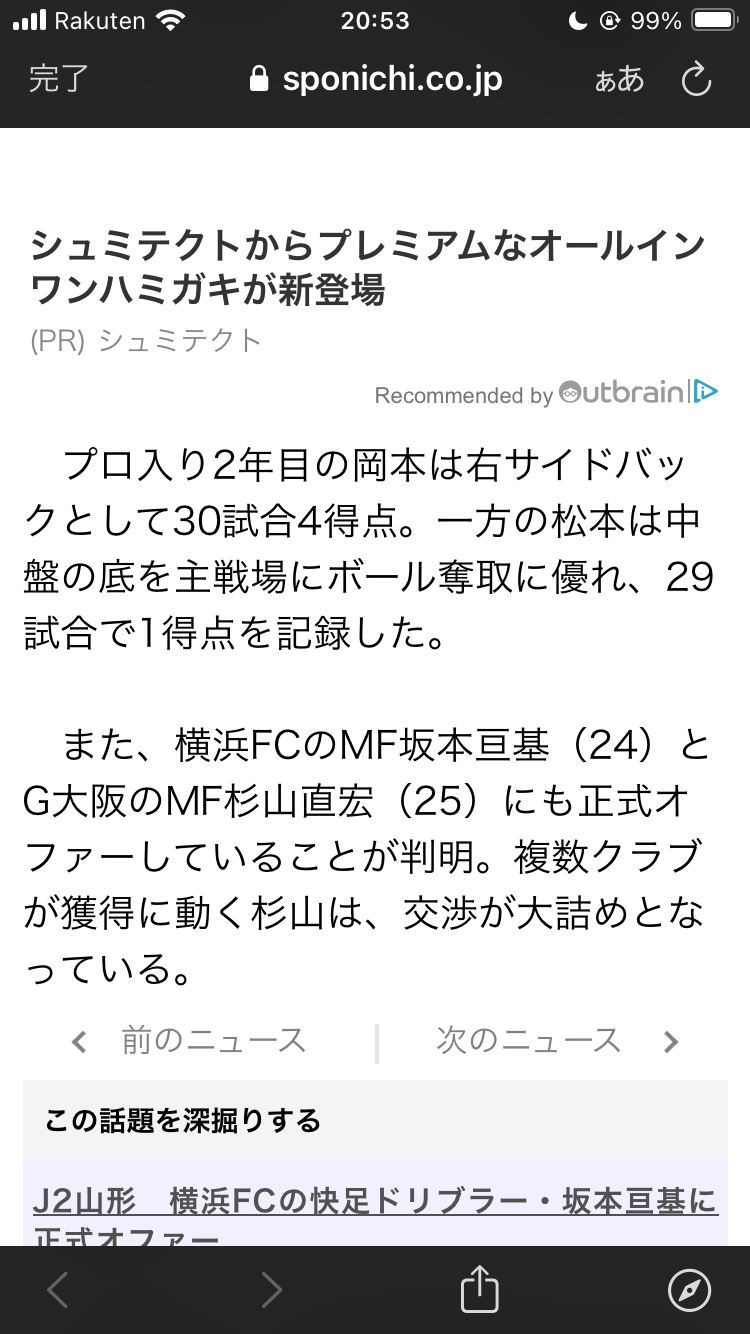Go to 前のニュース
750x1334 pixels.
(x=190, y=1041)
